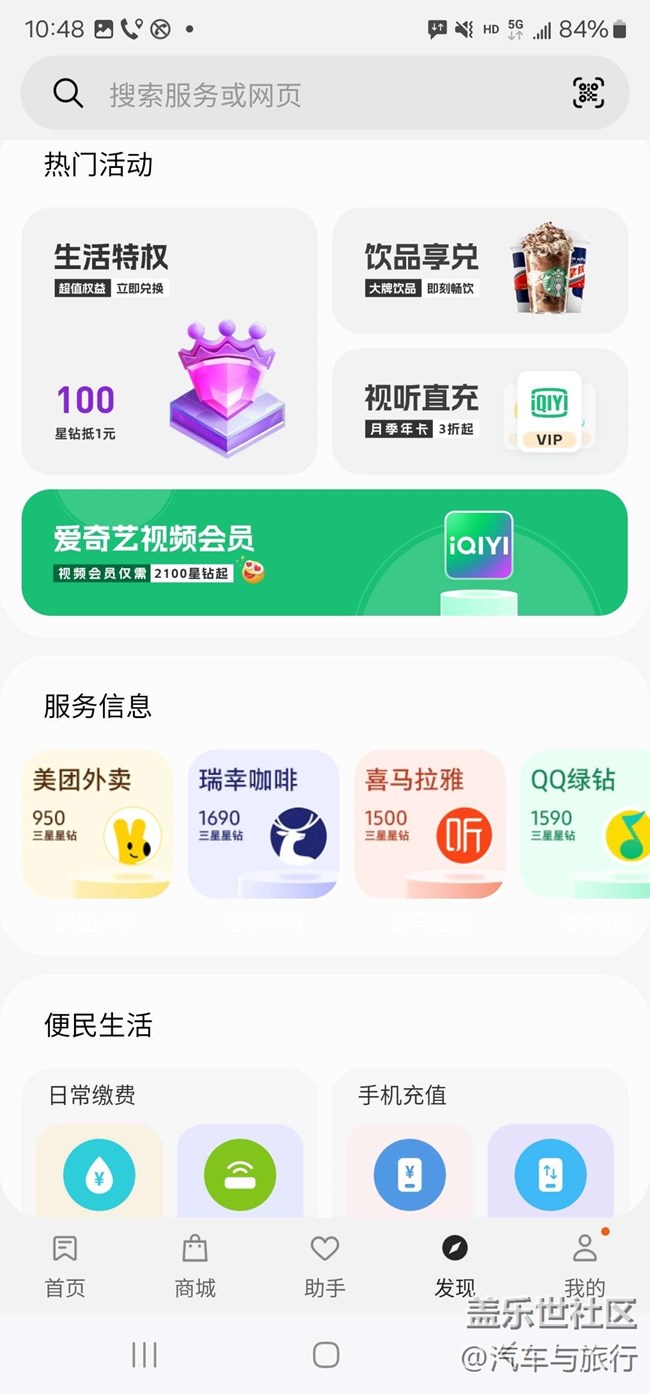Open the 爱奇艺视频会员 green banner
Screen dimensions: 650x1394
(x=324, y=552)
